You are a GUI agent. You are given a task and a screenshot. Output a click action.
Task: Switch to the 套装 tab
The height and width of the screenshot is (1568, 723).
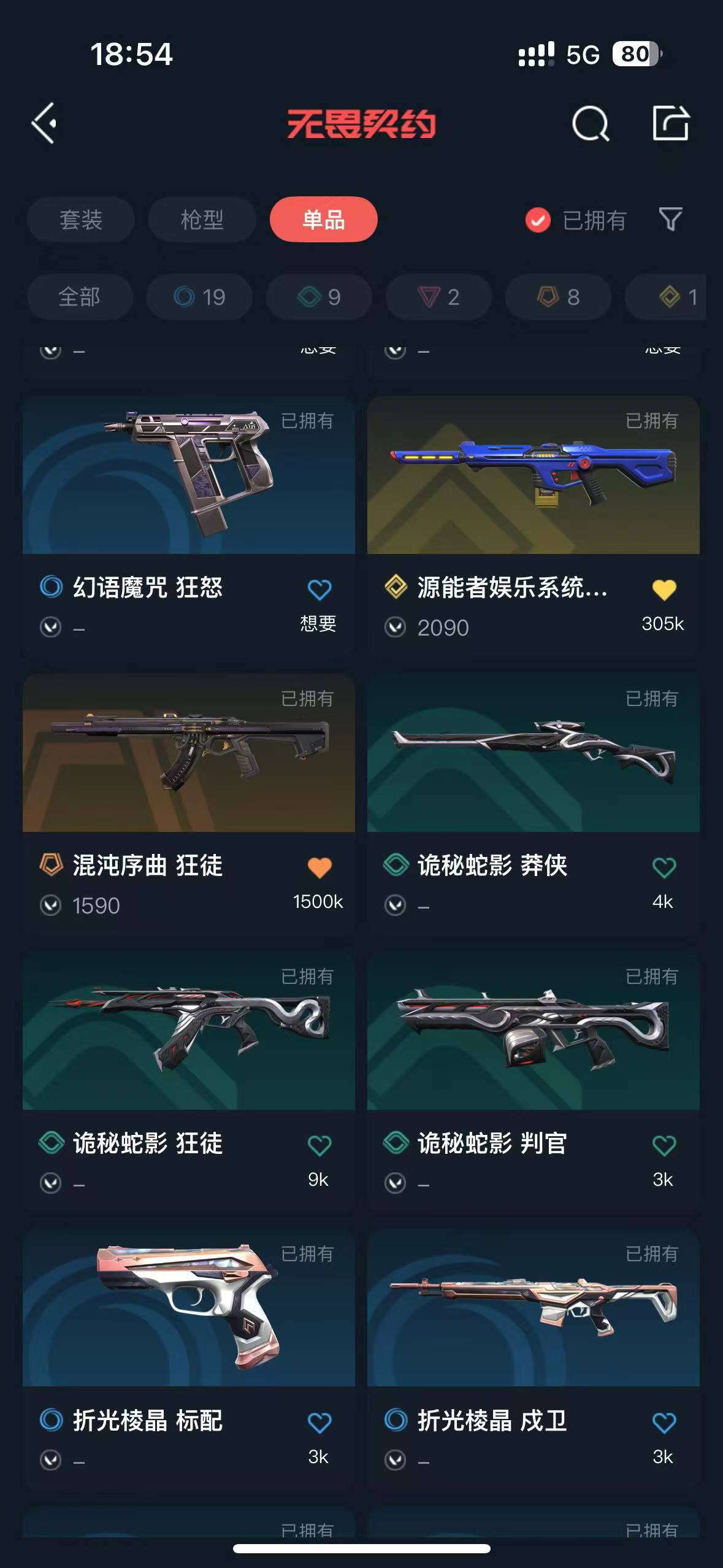tap(80, 220)
